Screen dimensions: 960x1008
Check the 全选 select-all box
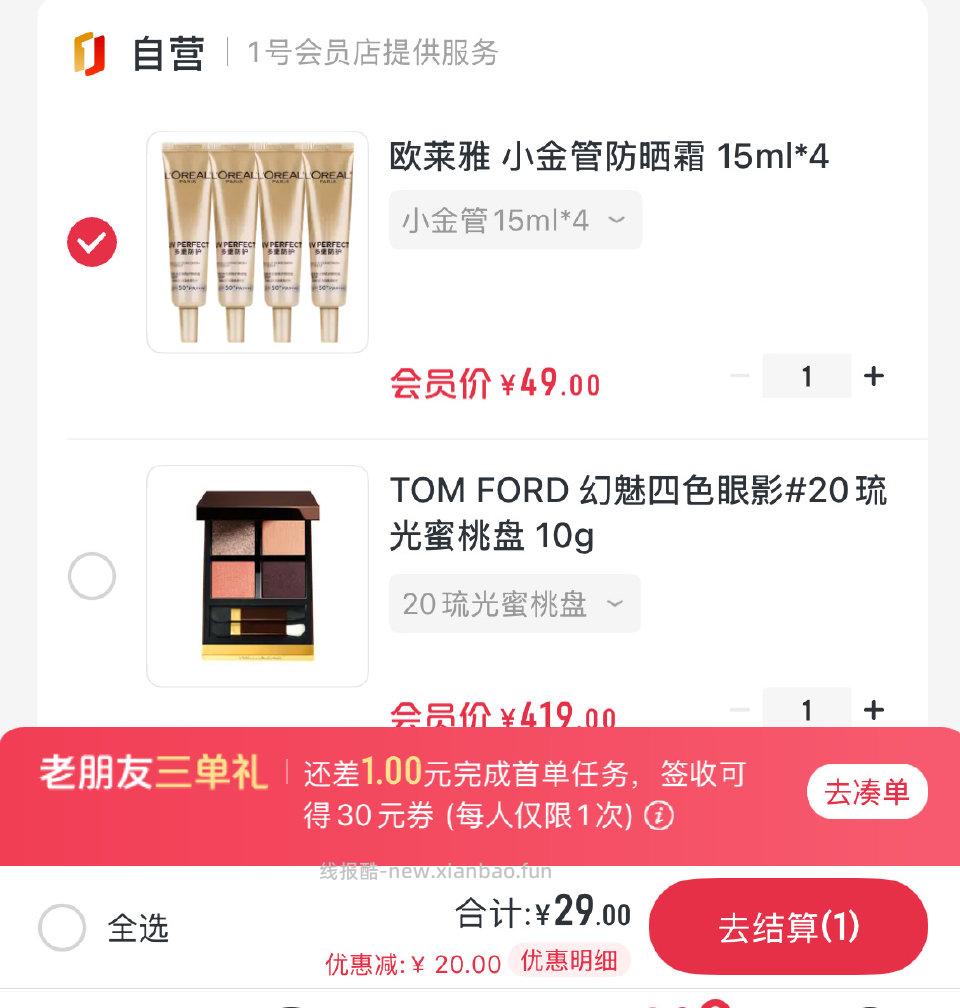62,928
